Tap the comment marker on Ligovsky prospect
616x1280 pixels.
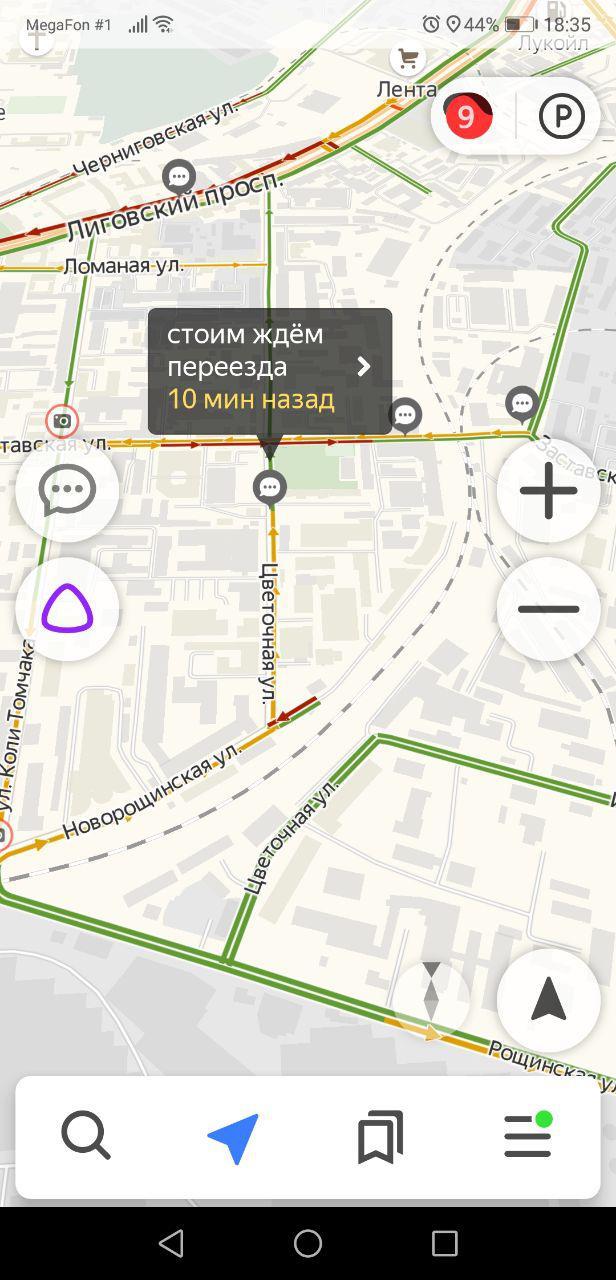pyautogui.click(x=179, y=178)
